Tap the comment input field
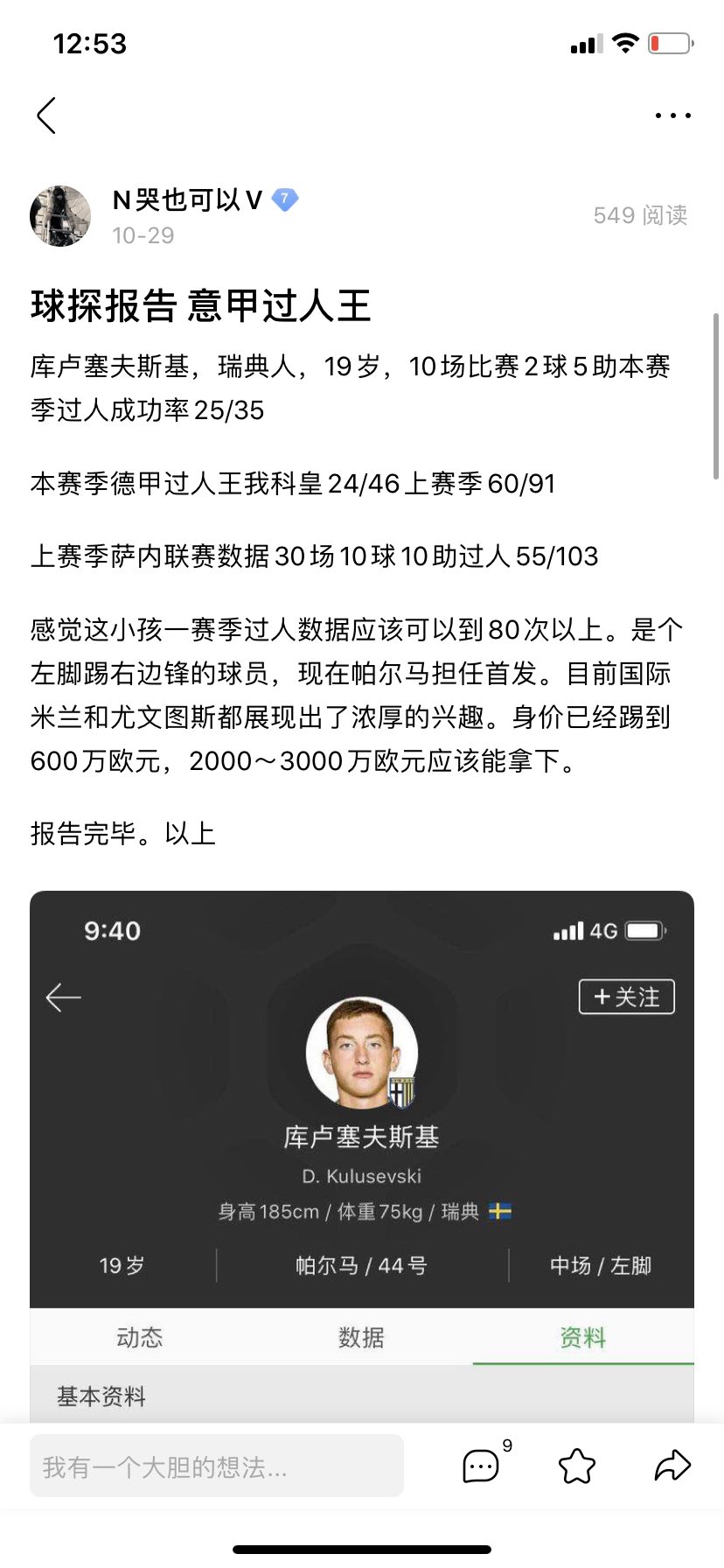The image size is (724, 1568). pos(217,1466)
